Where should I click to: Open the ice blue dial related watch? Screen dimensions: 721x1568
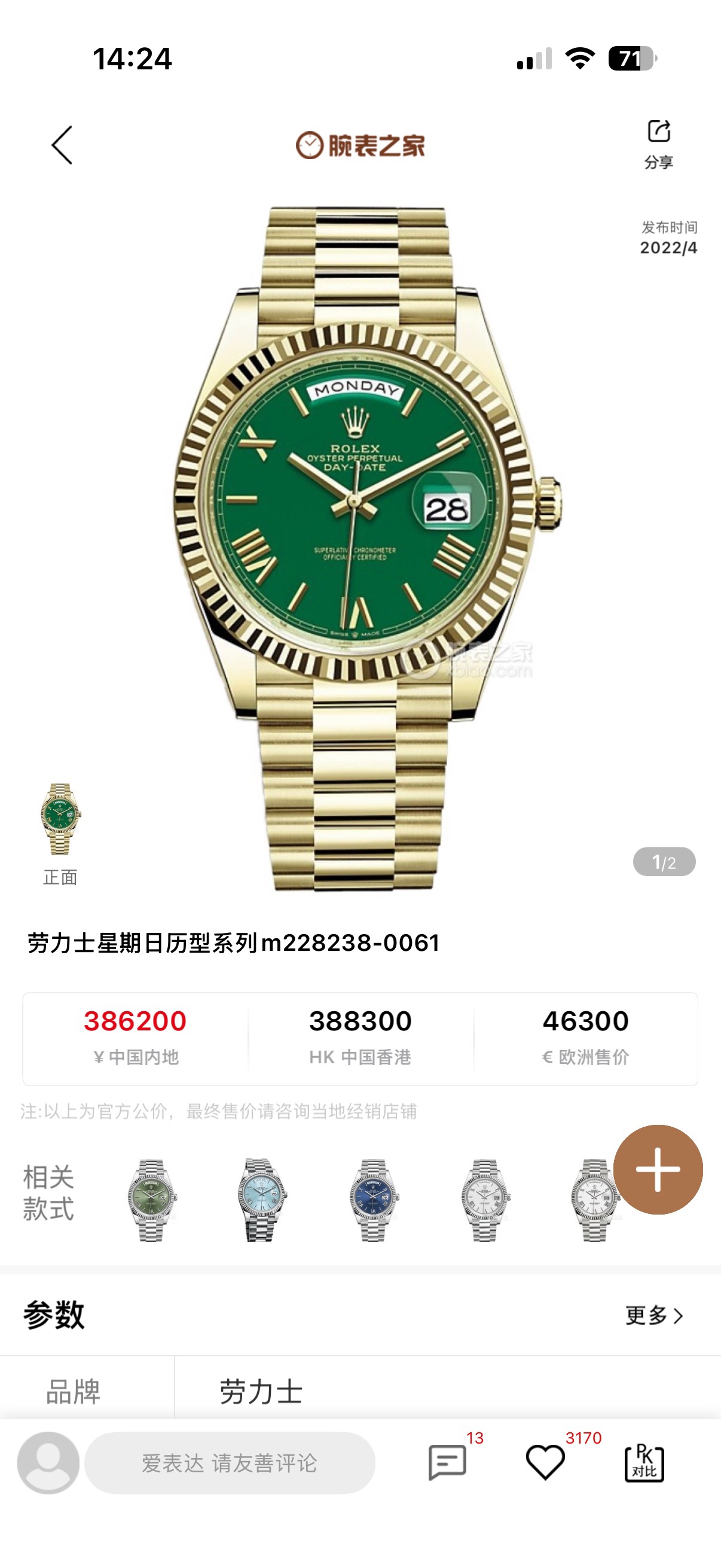click(x=262, y=1199)
